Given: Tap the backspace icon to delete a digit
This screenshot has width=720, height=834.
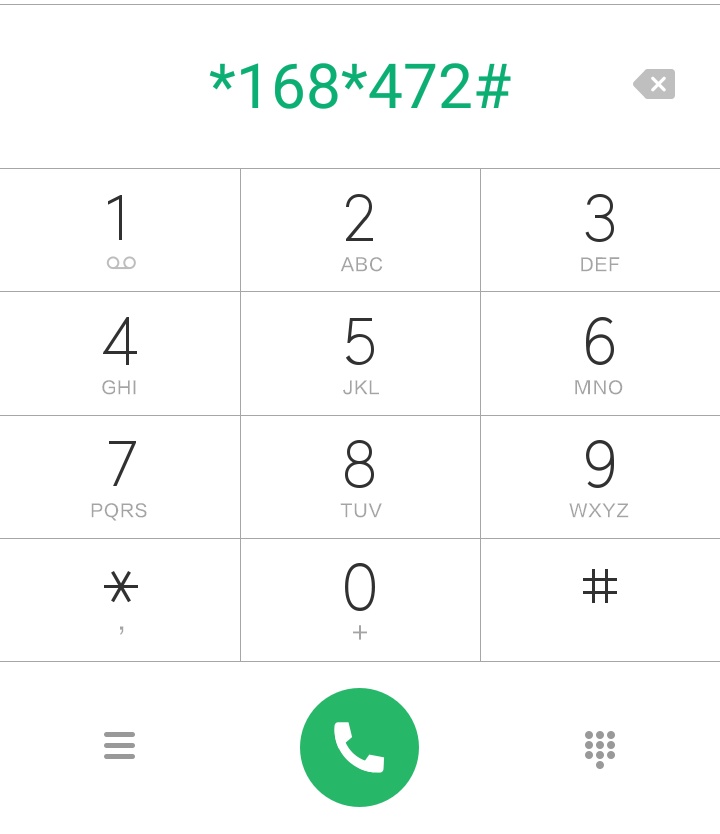Looking at the screenshot, I should pos(654,84).
